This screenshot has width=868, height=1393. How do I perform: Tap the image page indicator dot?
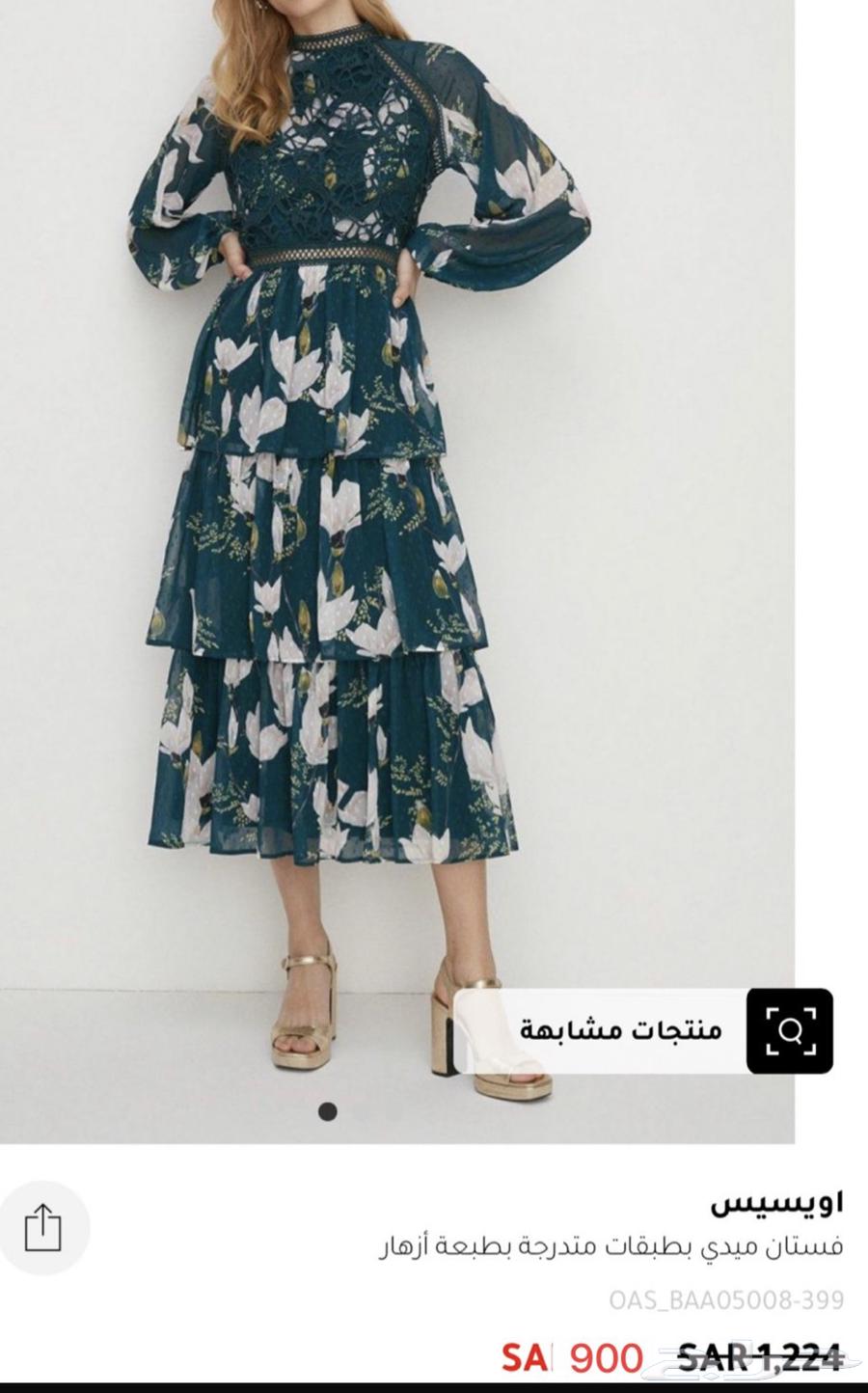[x=328, y=1111]
